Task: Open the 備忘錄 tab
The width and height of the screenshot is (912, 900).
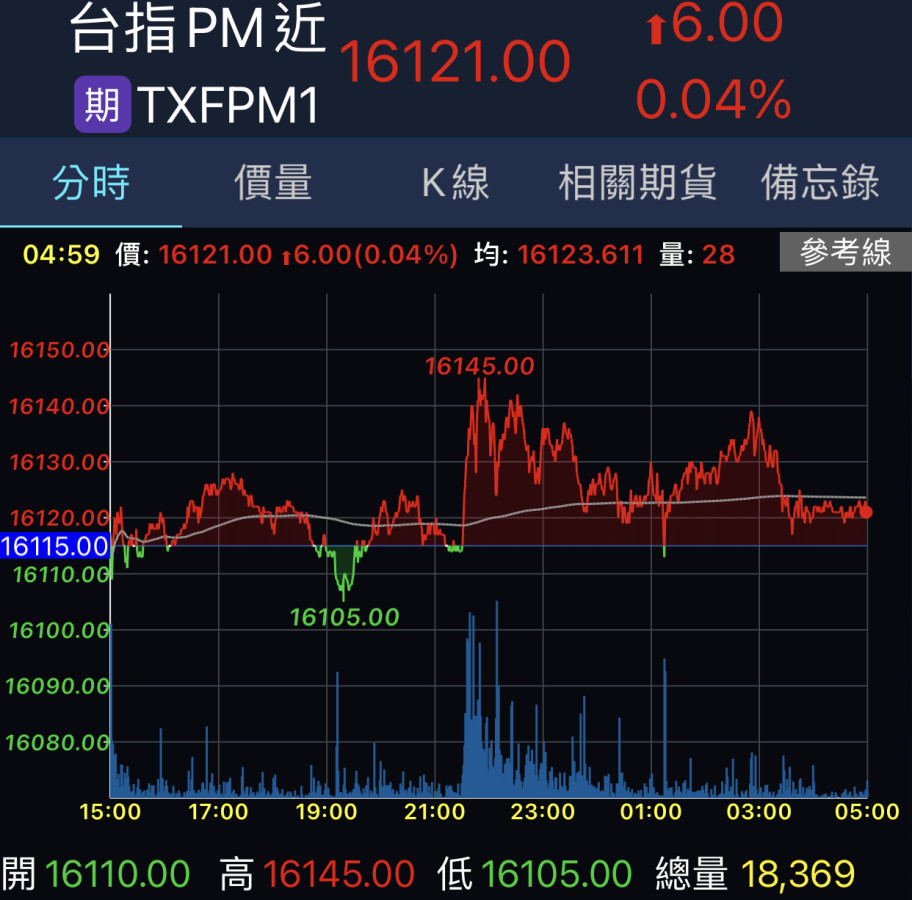Action: click(820, 183)
